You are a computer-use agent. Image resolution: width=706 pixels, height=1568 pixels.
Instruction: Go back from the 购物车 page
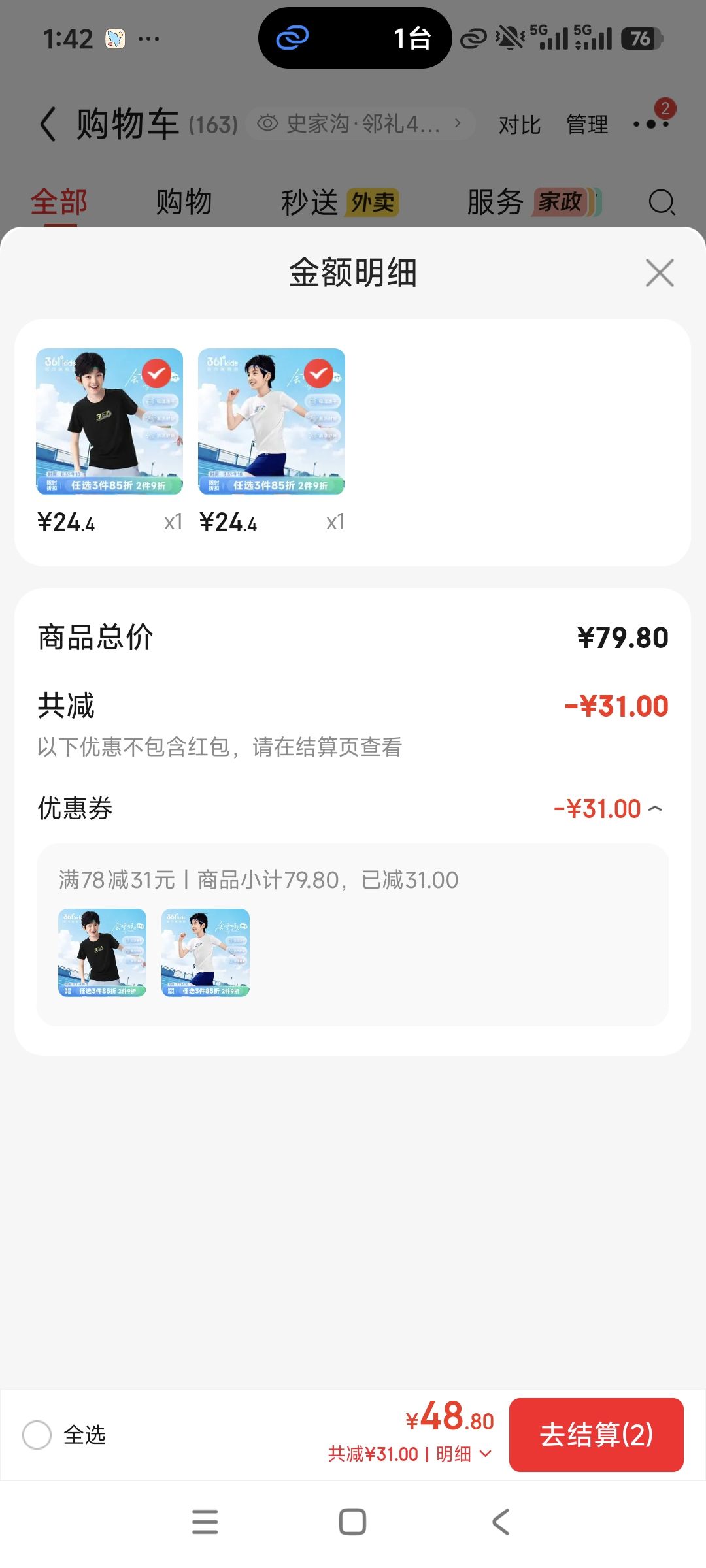point(48,124)
